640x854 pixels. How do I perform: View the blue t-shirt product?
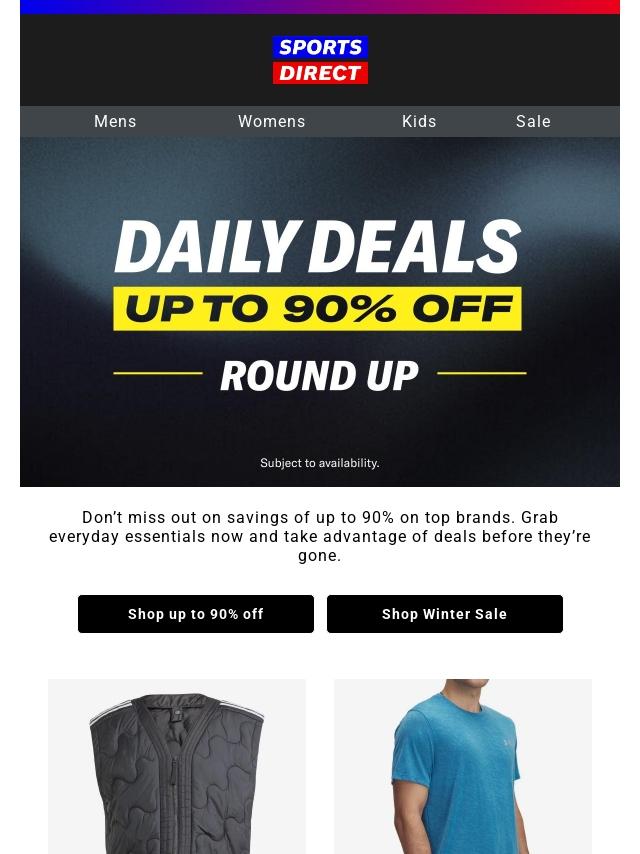click(463, 768)
